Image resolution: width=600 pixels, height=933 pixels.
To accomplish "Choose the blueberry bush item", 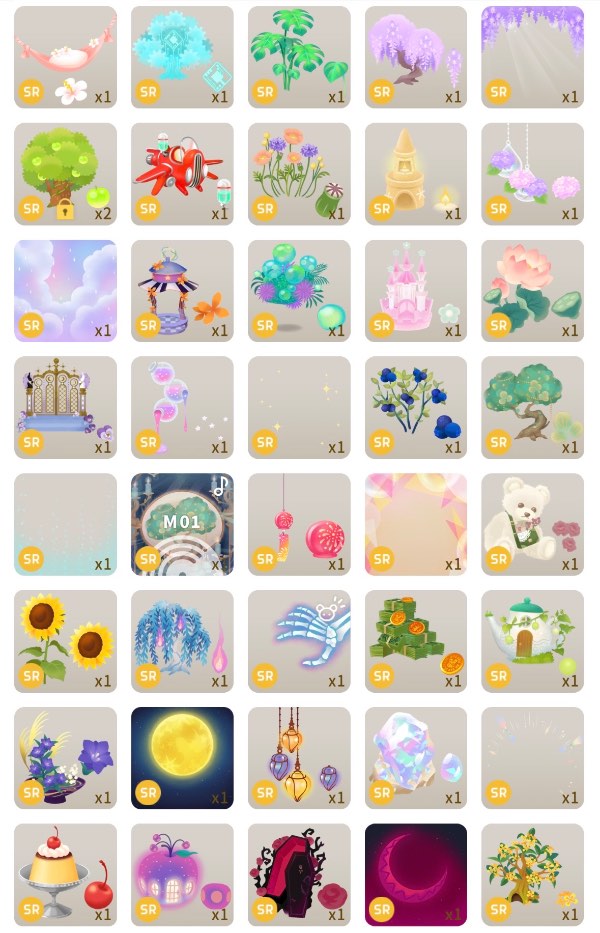I will [x=416, y=408].
